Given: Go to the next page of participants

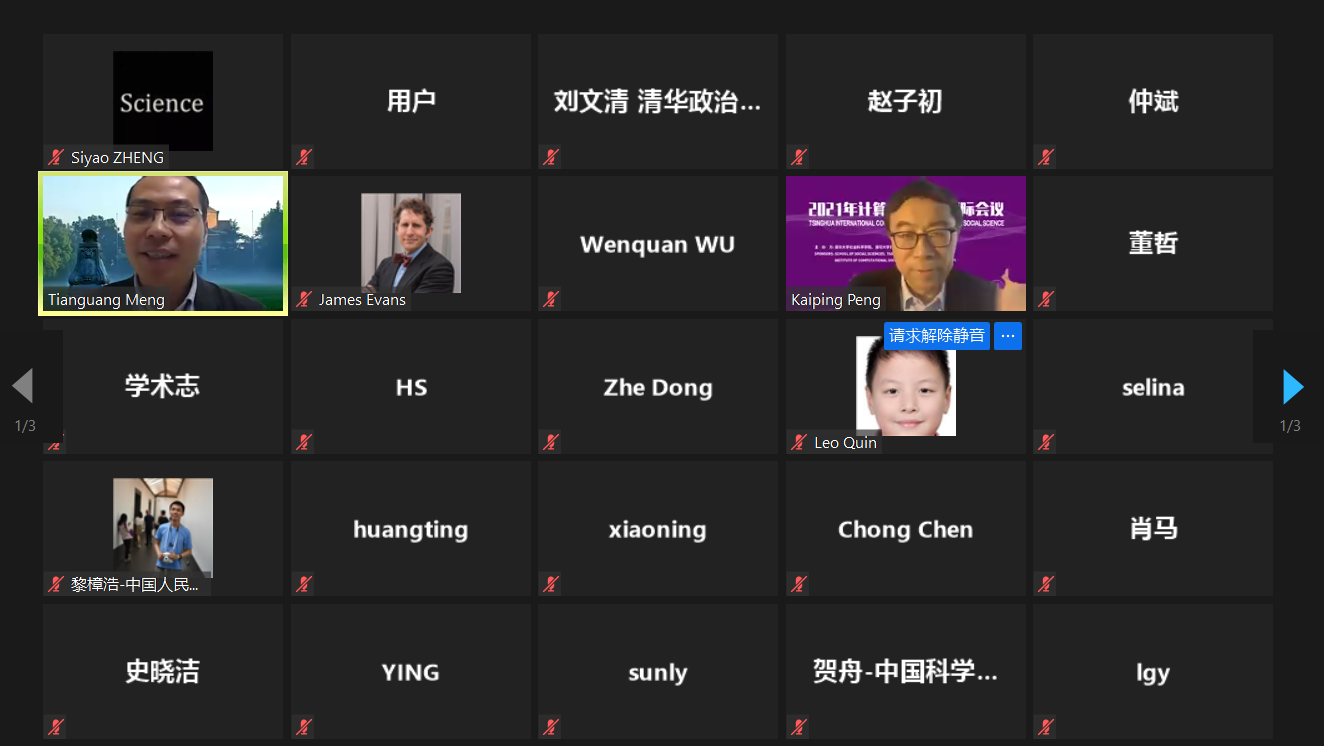Looking at the screenshot, I should click(1293, 386).
